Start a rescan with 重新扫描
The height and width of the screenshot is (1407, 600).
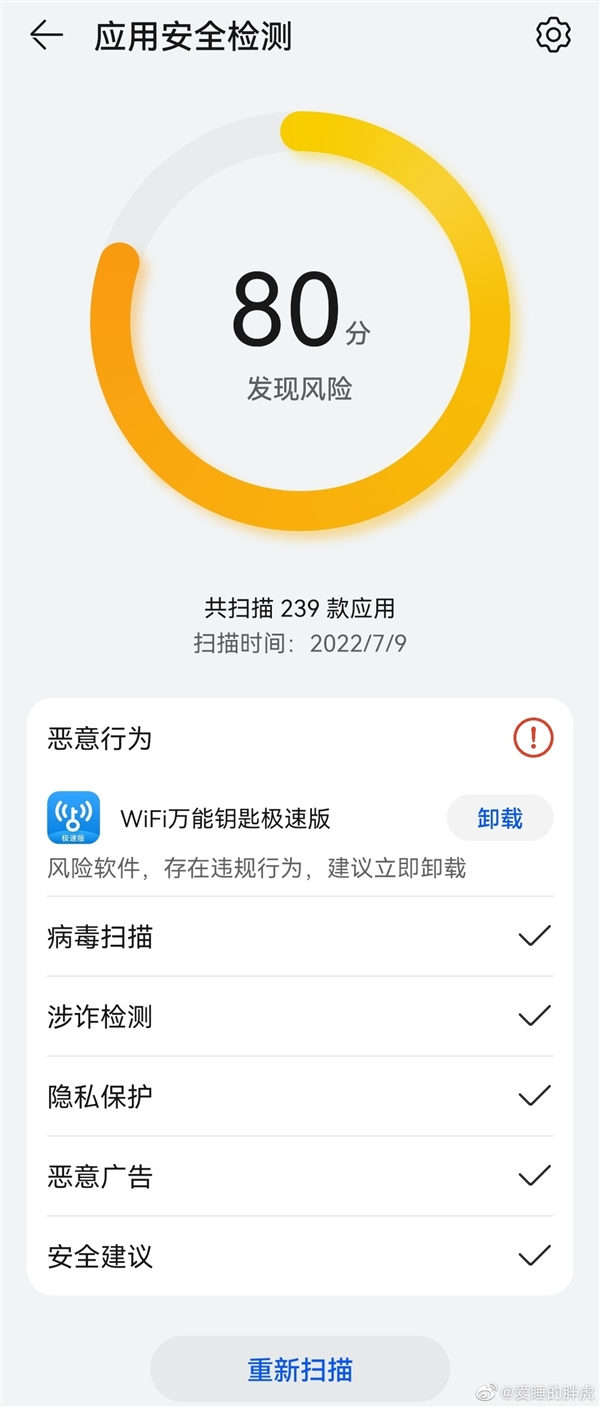[300, 1369]
